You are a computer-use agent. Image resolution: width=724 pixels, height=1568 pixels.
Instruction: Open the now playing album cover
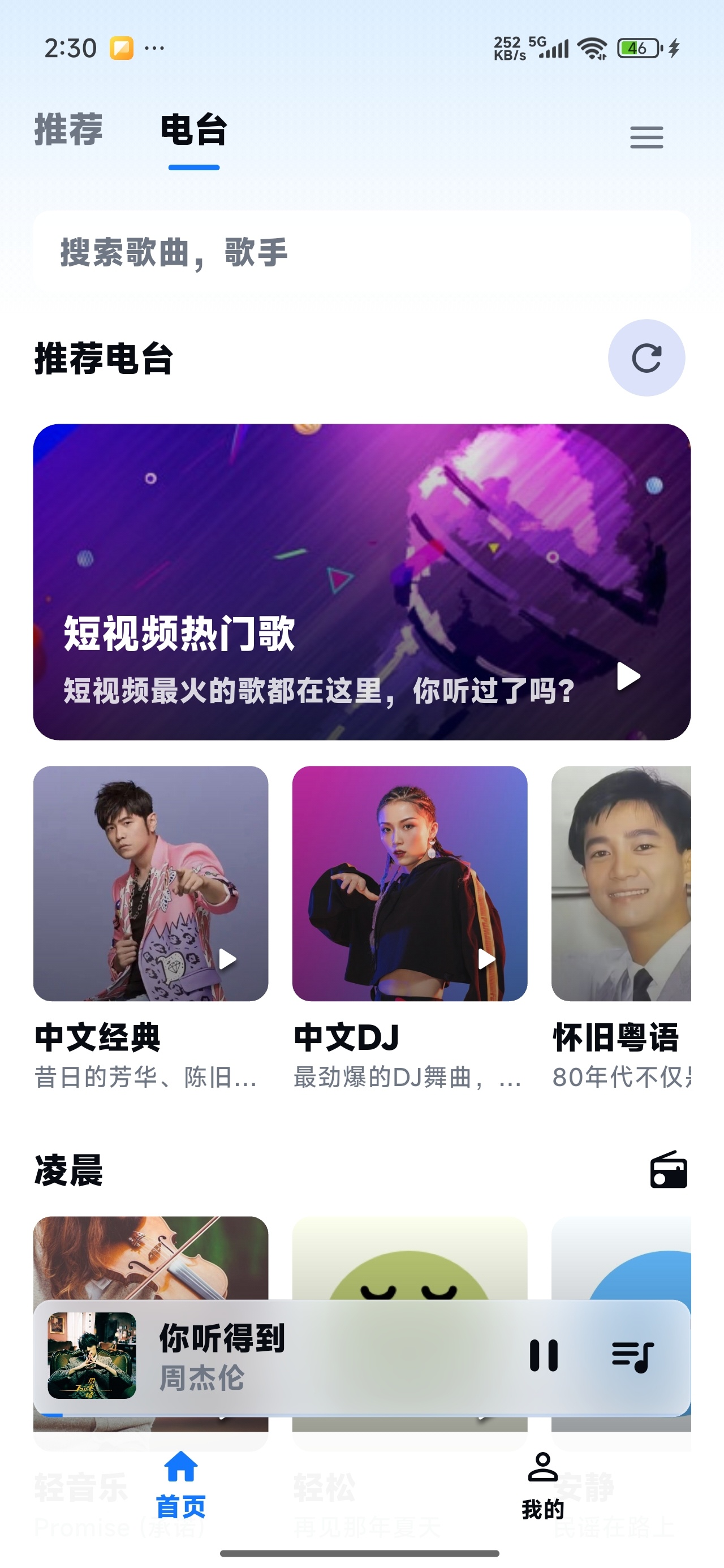click(92, 1355)
